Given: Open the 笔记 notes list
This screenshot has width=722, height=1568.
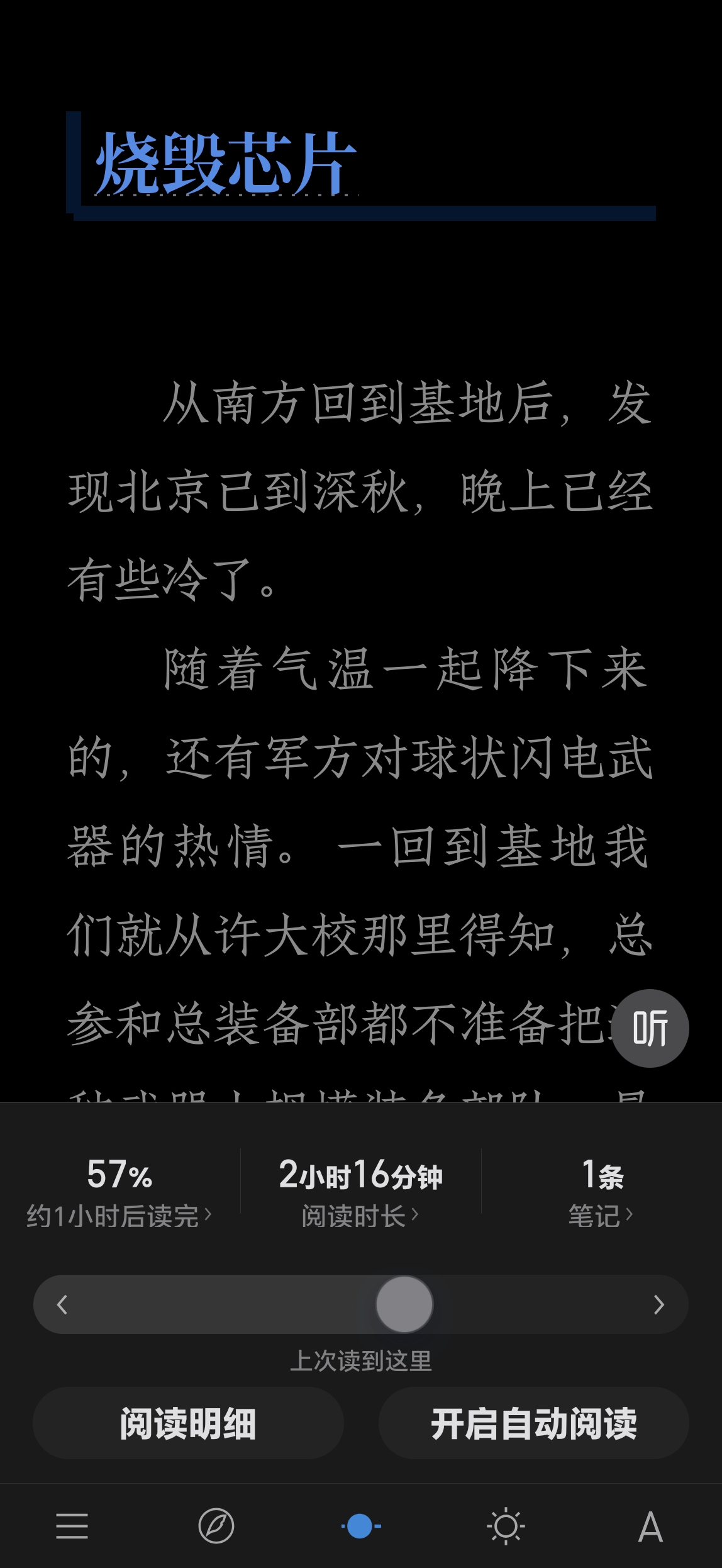Looking at the screenshot, I should [x=601, y=1192].
